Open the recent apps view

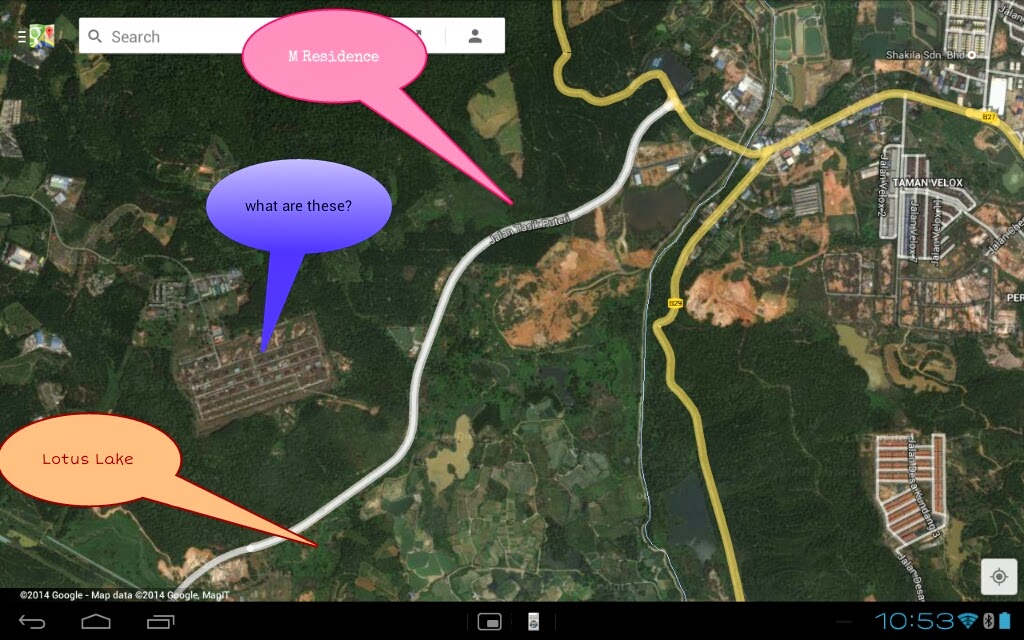coord(161,622)
